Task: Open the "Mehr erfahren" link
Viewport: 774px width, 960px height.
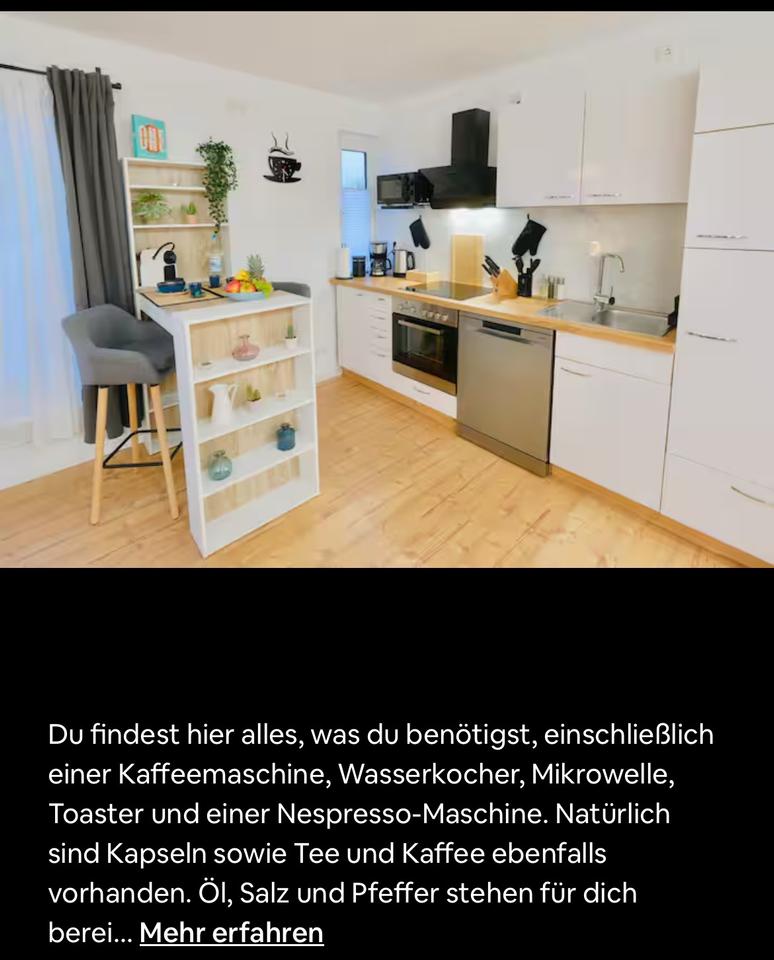Action: pos(231,933)
